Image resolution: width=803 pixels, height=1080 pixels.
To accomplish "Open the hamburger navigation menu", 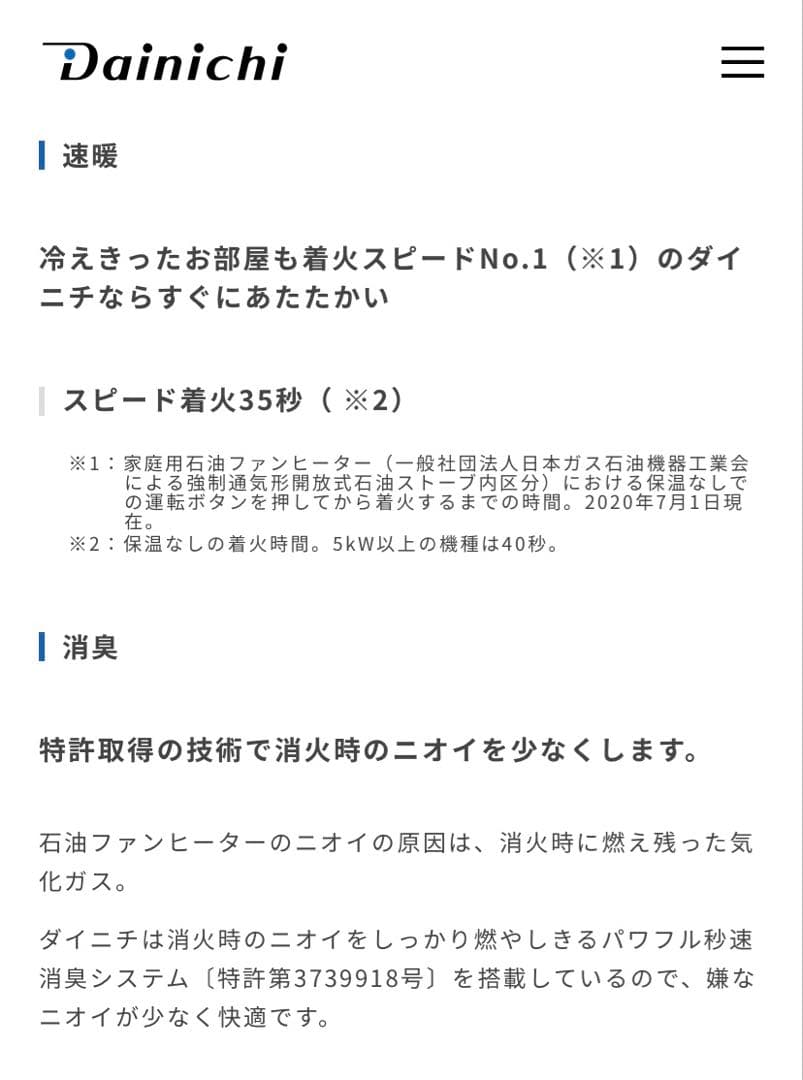I will pos(742,62).
